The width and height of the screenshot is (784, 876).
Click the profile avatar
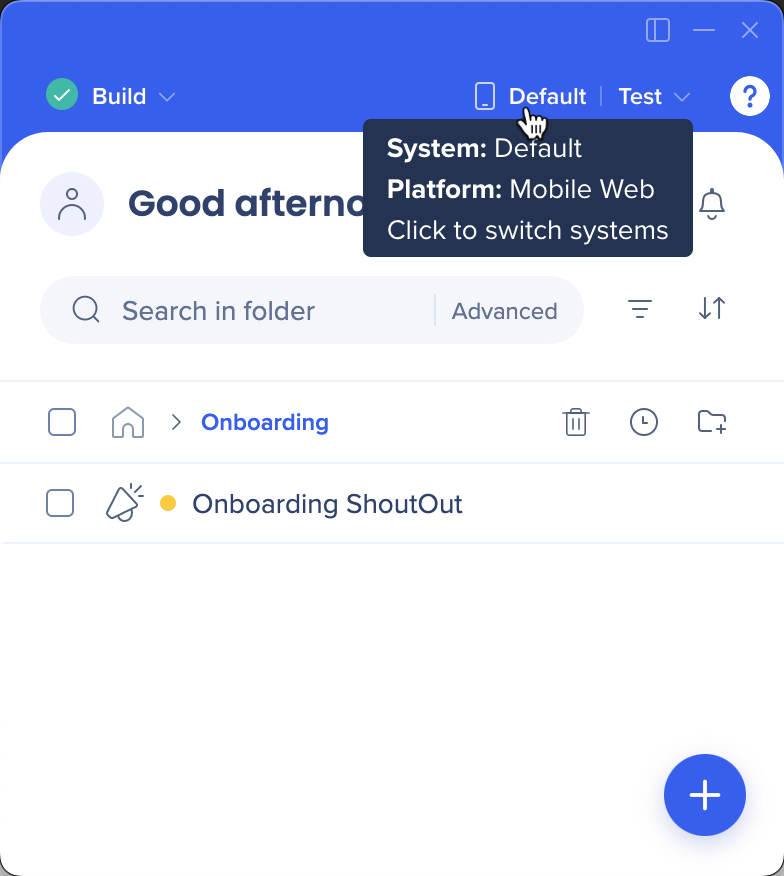[x=71, y=203]
